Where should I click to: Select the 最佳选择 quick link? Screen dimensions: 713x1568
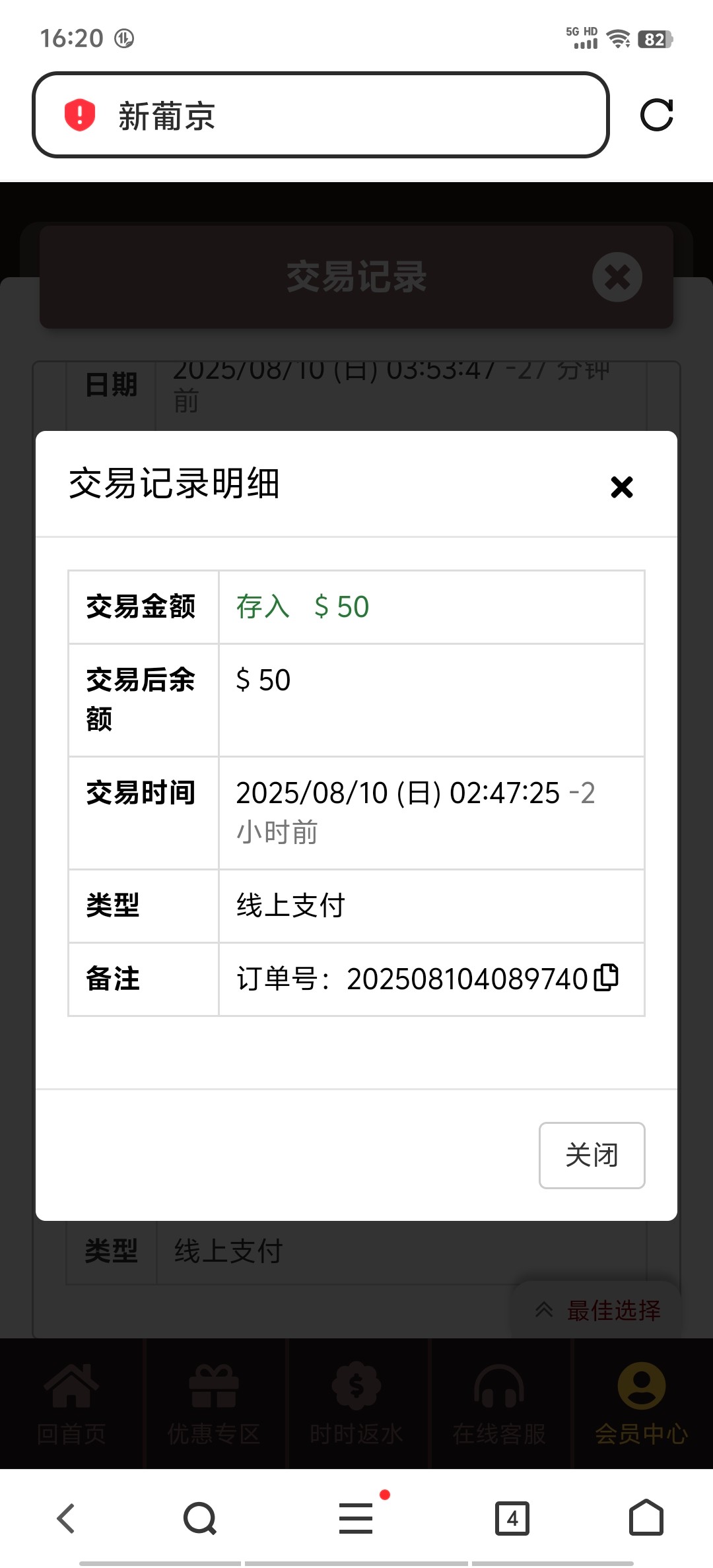(613, 1310)
